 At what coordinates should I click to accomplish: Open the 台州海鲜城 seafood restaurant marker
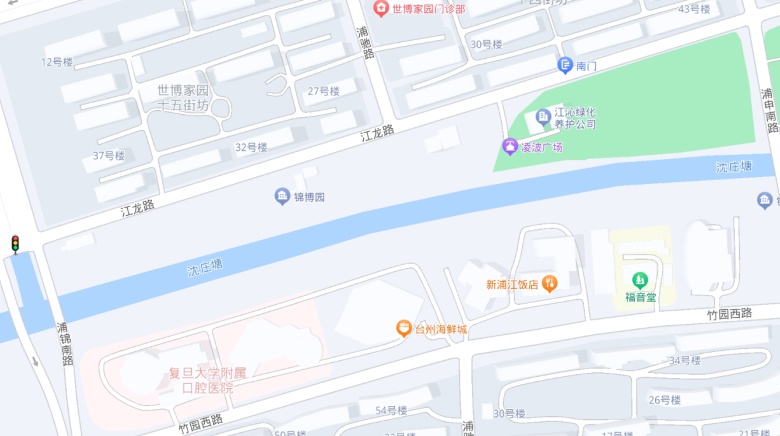tap(403, 328)
